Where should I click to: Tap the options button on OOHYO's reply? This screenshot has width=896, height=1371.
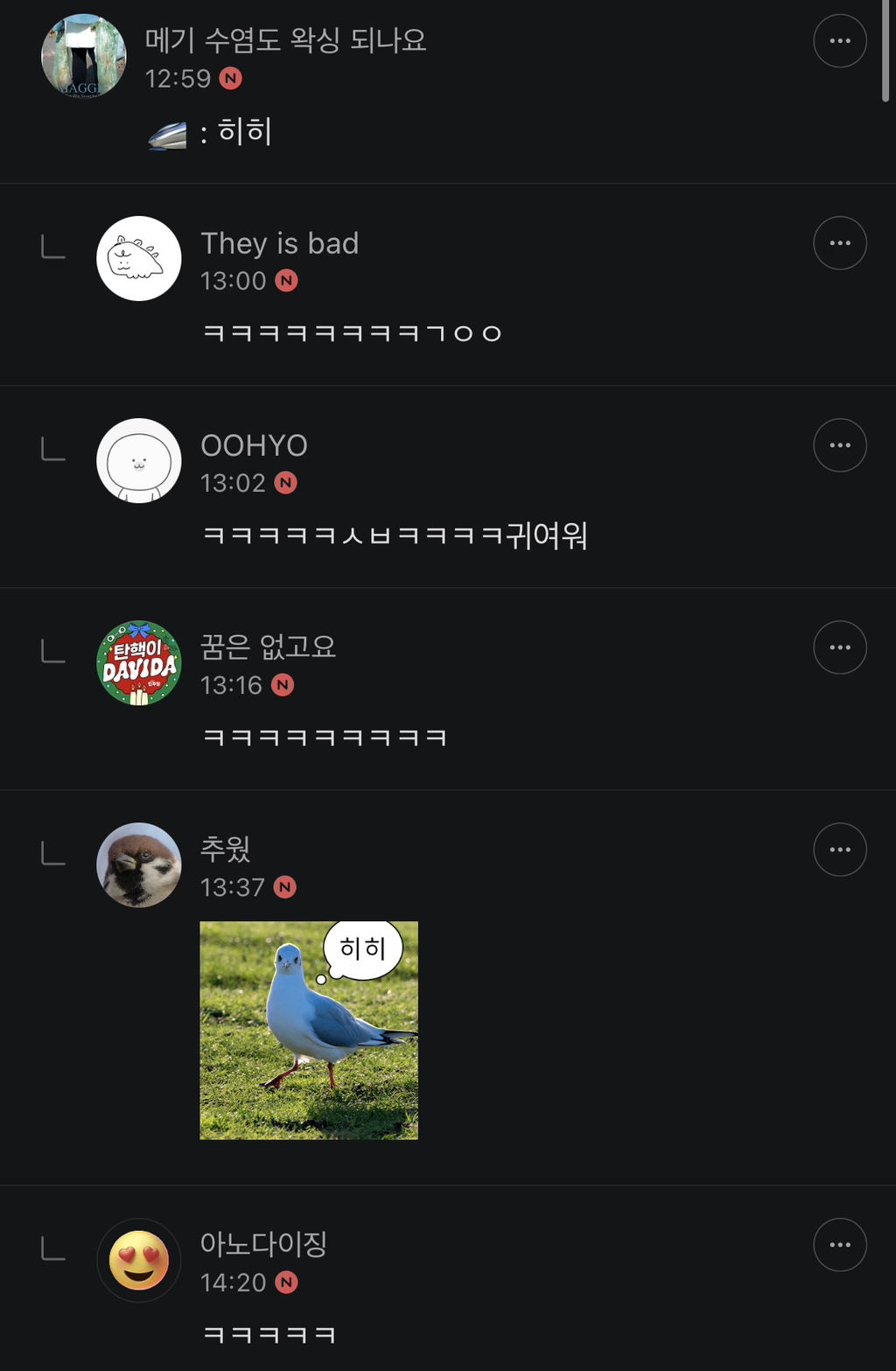click(839, 445)
